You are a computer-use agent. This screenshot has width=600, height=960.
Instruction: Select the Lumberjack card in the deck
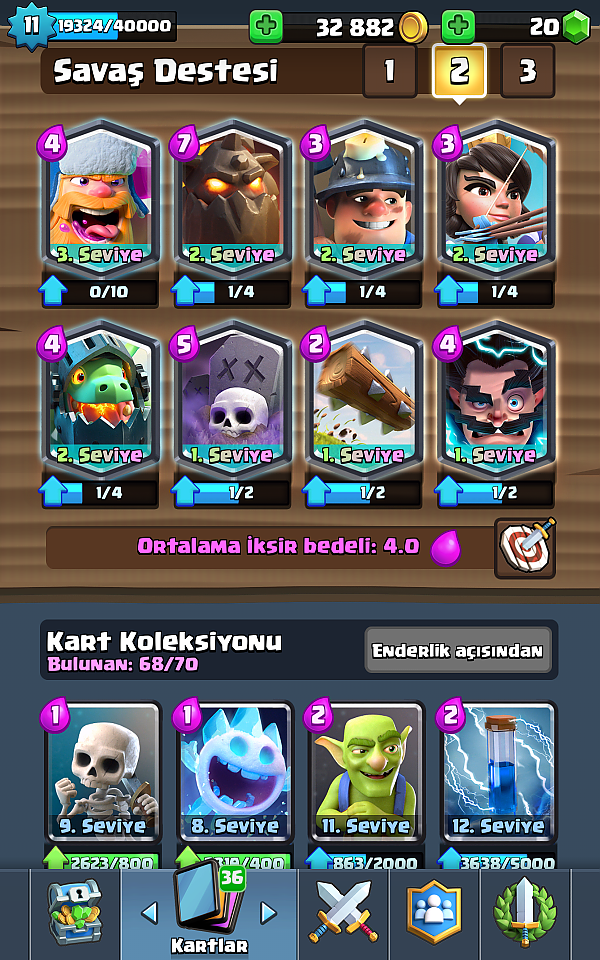[100, 198]
